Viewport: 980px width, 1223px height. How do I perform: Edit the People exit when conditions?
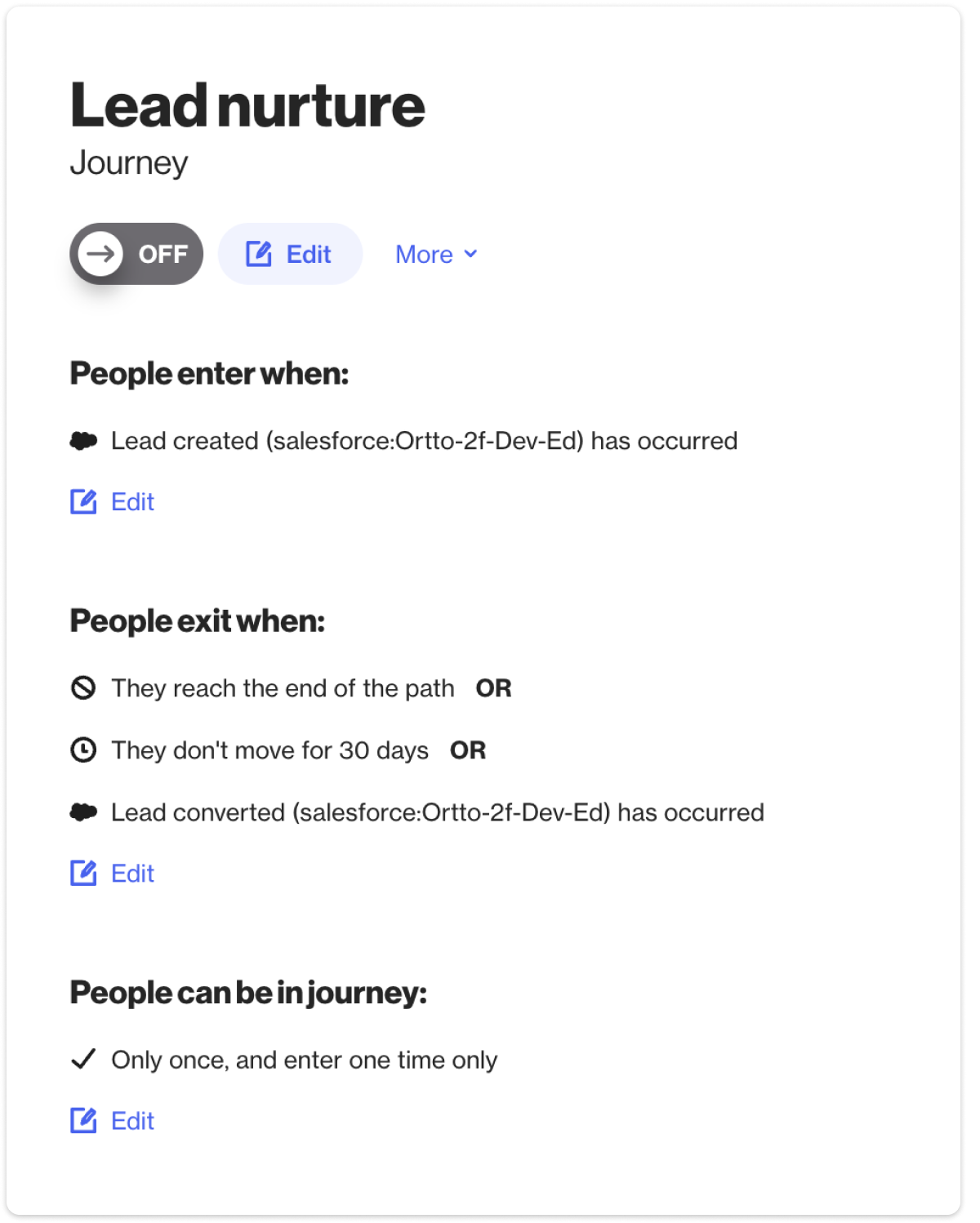pos(113,873)
